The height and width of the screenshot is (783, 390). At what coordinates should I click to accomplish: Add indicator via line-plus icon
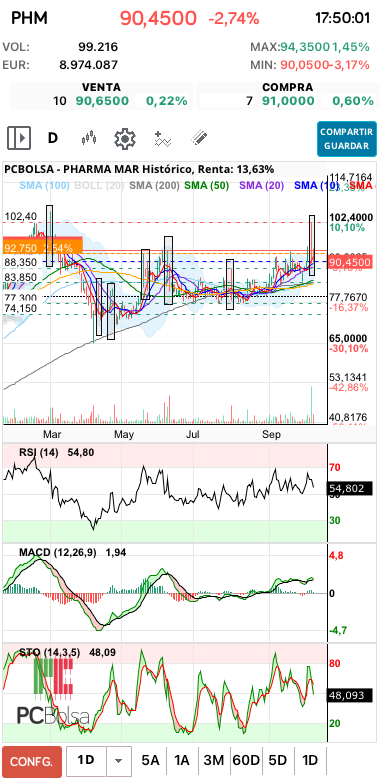162,138
